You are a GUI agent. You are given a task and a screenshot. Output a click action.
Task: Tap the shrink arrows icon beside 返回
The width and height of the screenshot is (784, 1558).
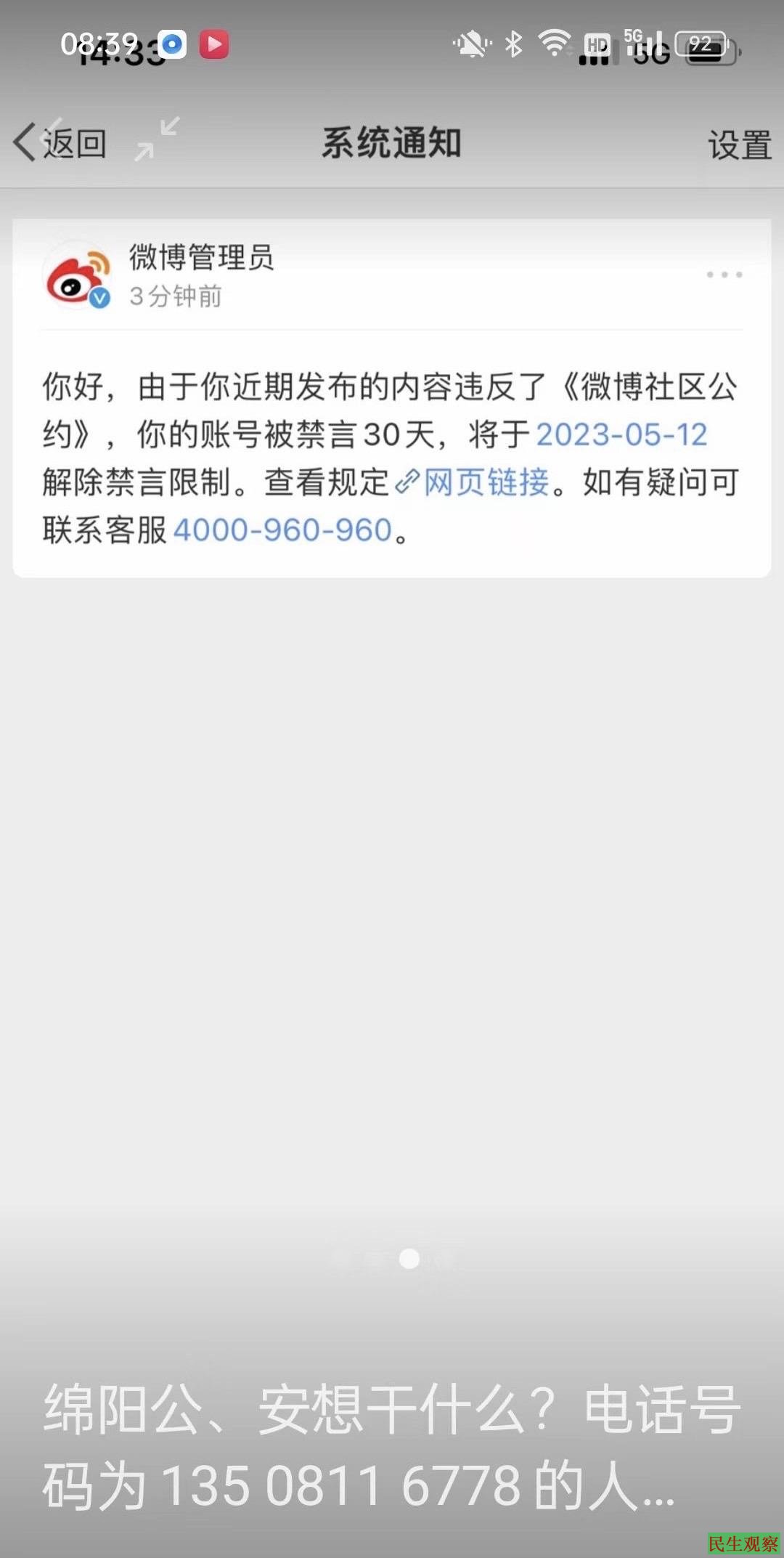158,139
